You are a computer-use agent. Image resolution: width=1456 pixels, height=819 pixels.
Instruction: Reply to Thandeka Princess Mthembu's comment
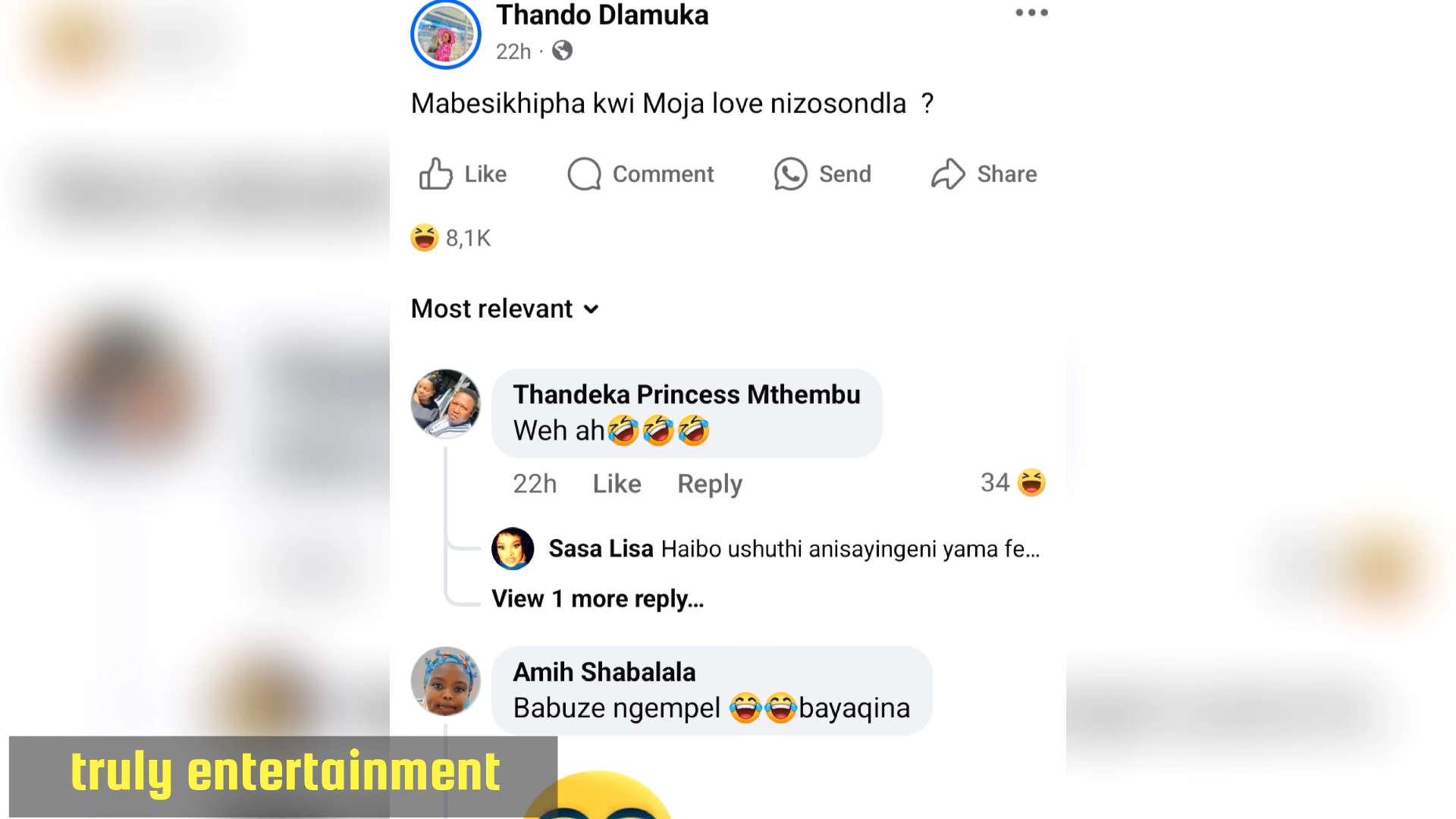tap(709, 484)
